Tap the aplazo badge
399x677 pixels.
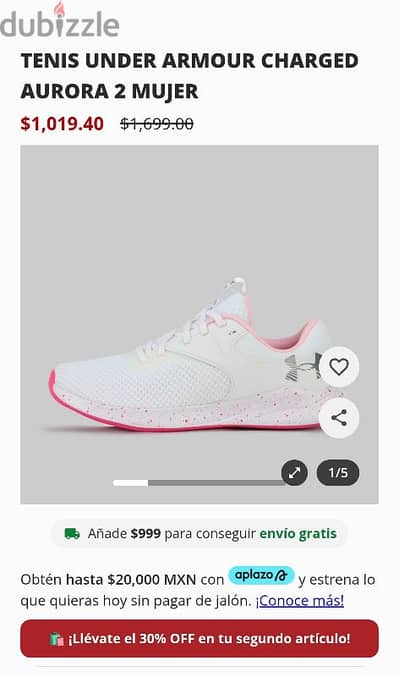pyautogui.click(x=261, y=576)
